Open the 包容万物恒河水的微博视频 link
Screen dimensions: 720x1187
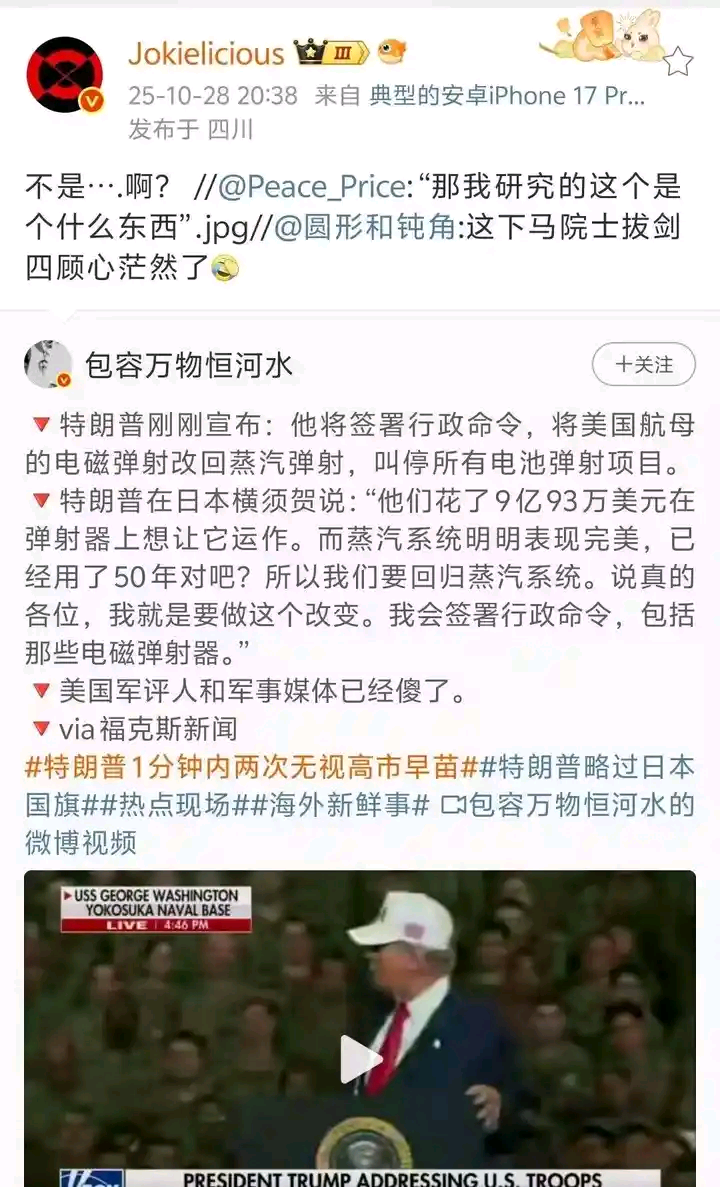click(568, 805)
